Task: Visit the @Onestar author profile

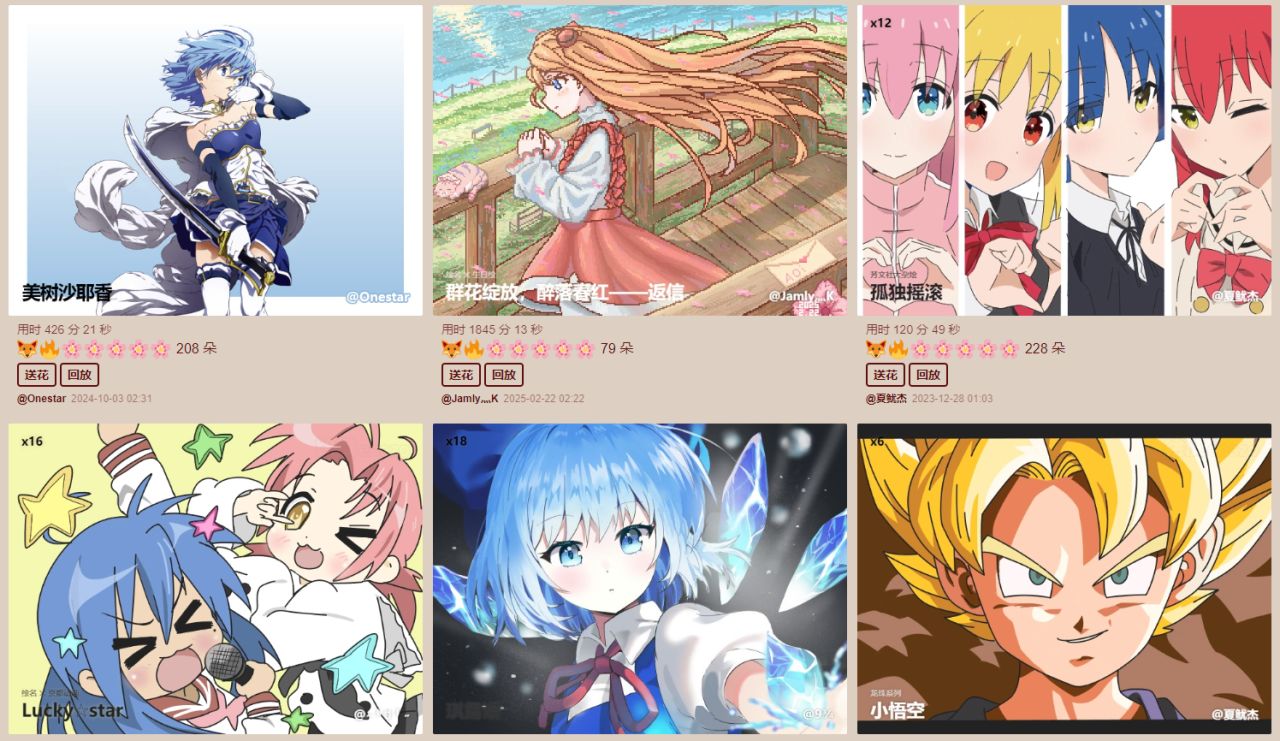Action: coord(42,398)
